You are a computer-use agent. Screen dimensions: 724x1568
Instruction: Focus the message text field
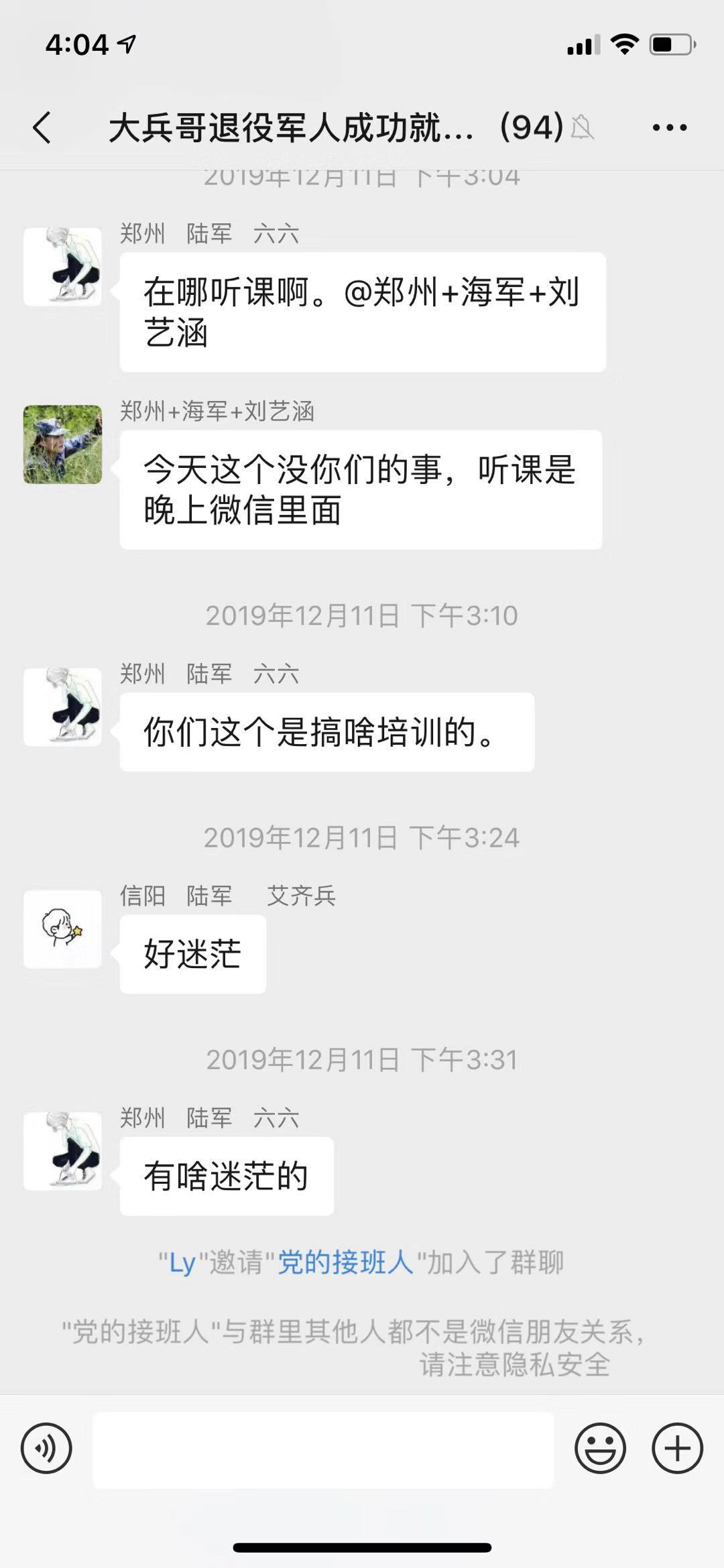click(323, 1449)
